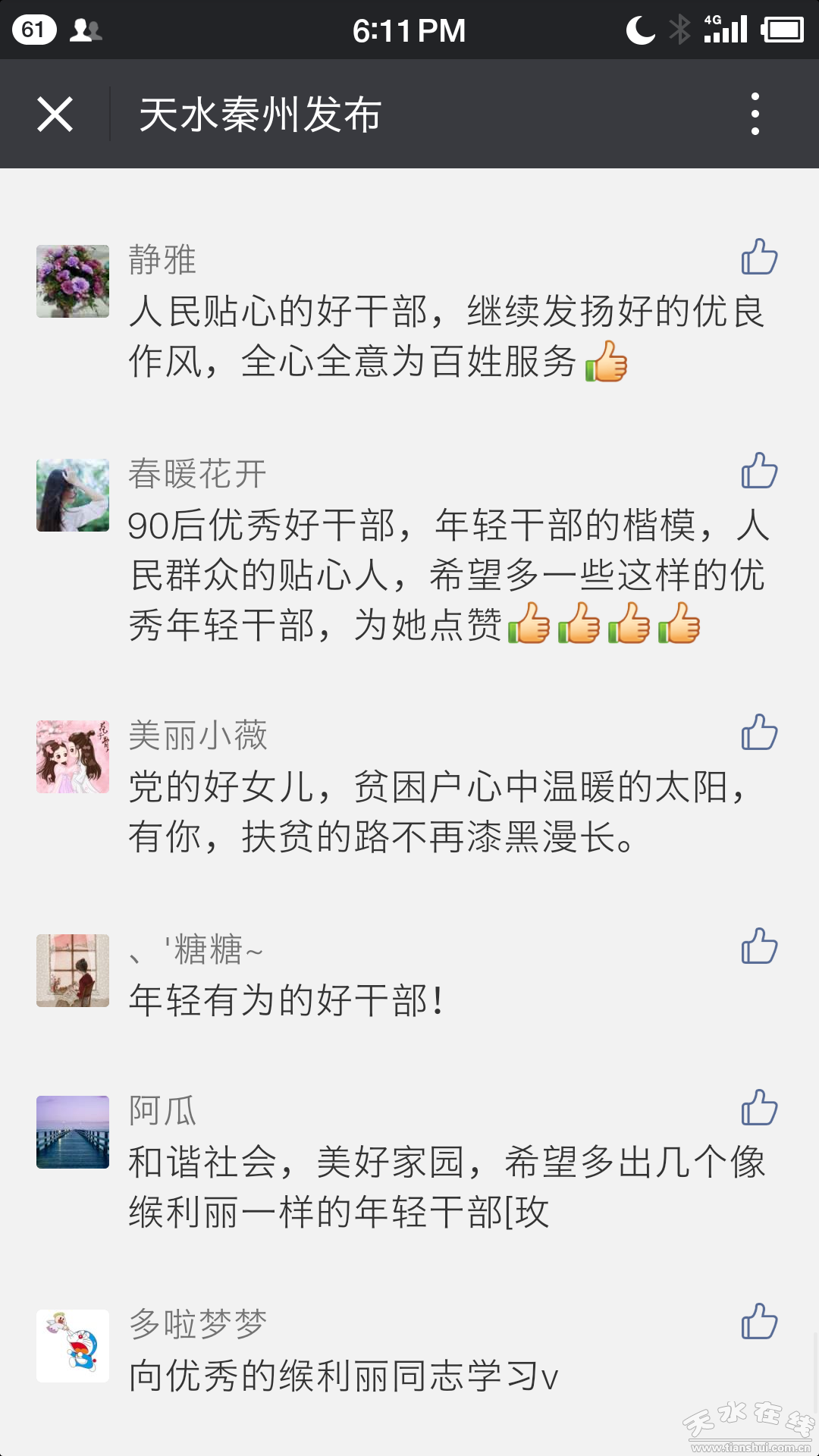This screenshot has width=819, height=1456.
Task: Like the comment by 、'糖糖~
Action: 759,946
